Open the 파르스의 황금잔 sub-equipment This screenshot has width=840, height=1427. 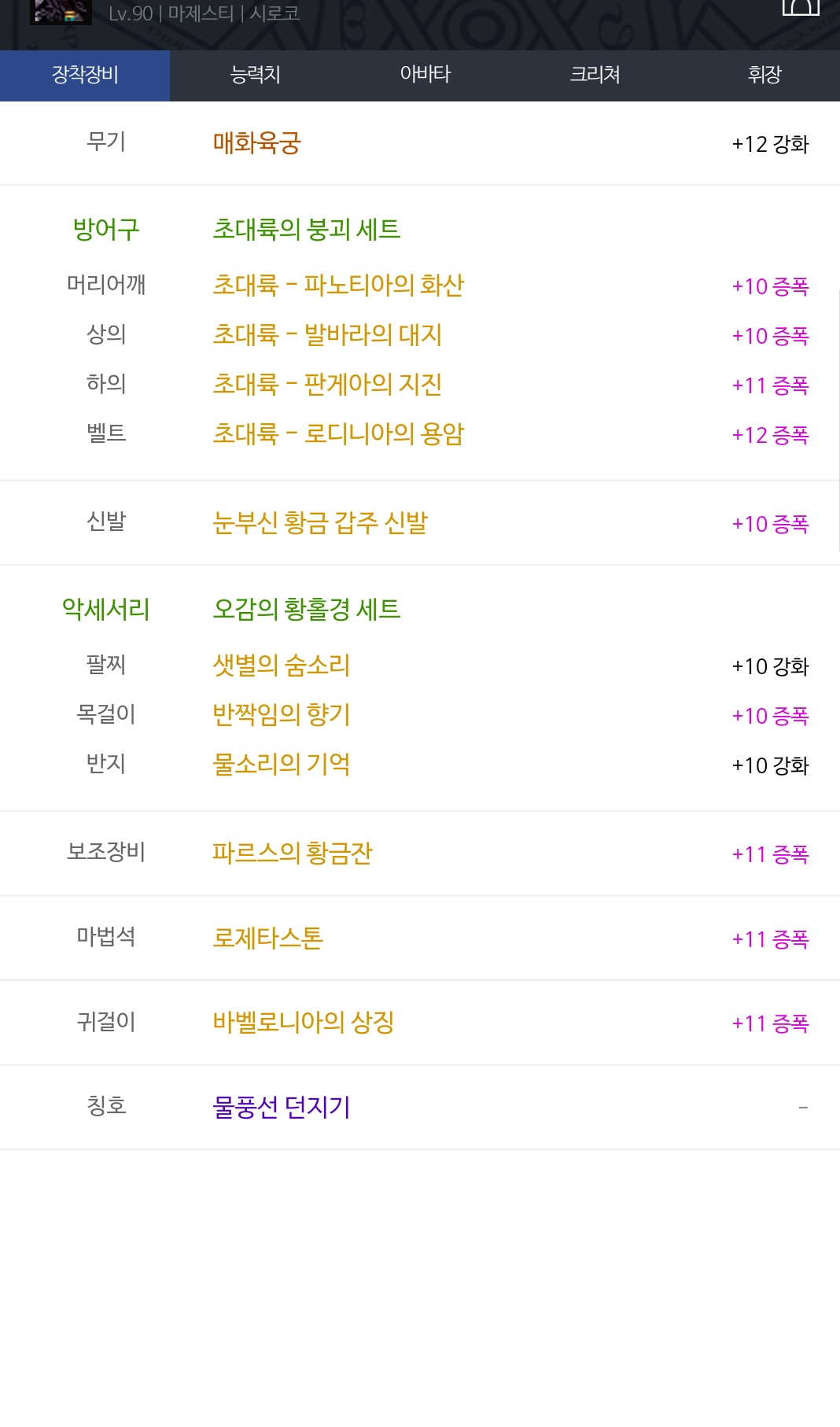[293, 853]
